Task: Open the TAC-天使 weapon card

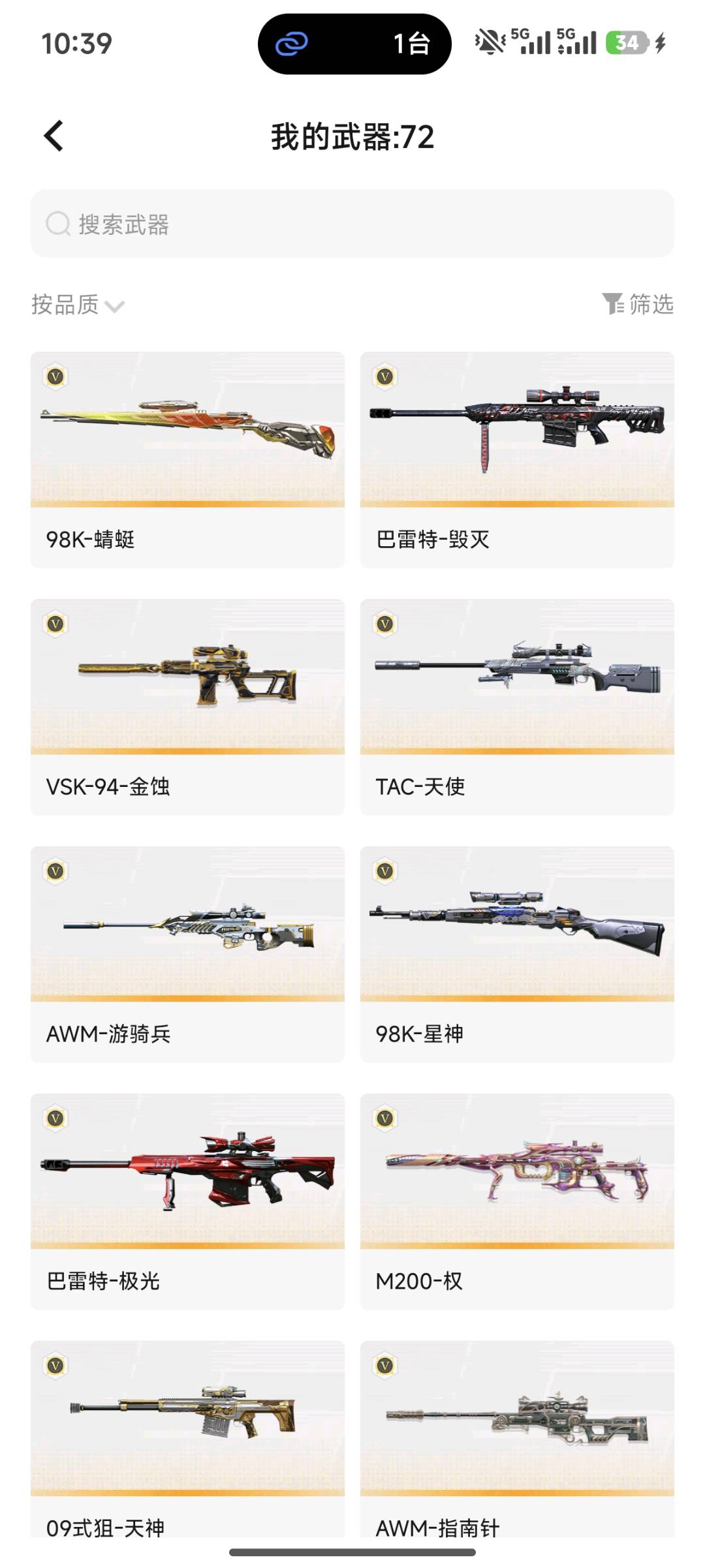Action: click(x=517, y=707)
